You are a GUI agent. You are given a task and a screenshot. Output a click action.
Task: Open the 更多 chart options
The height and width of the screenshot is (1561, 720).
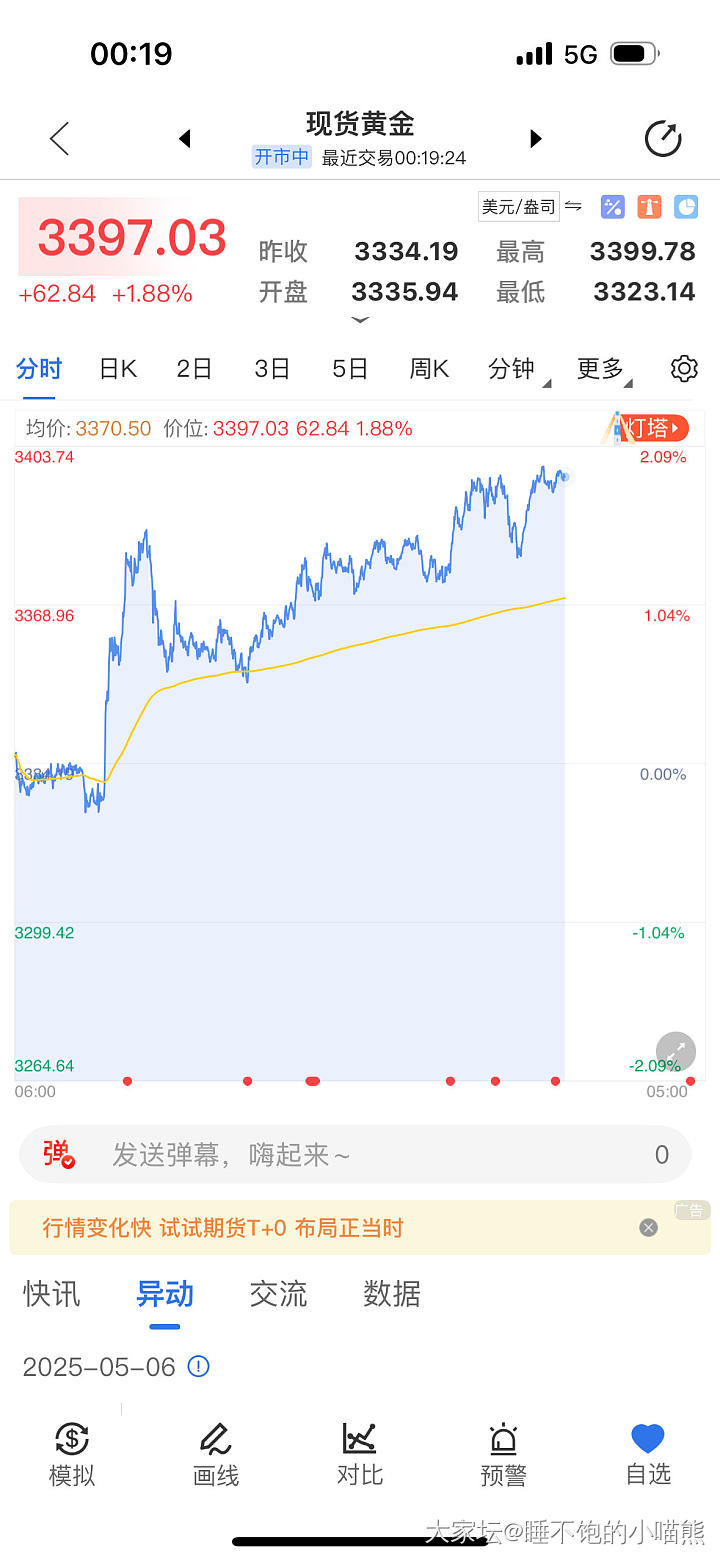[602, 369]
